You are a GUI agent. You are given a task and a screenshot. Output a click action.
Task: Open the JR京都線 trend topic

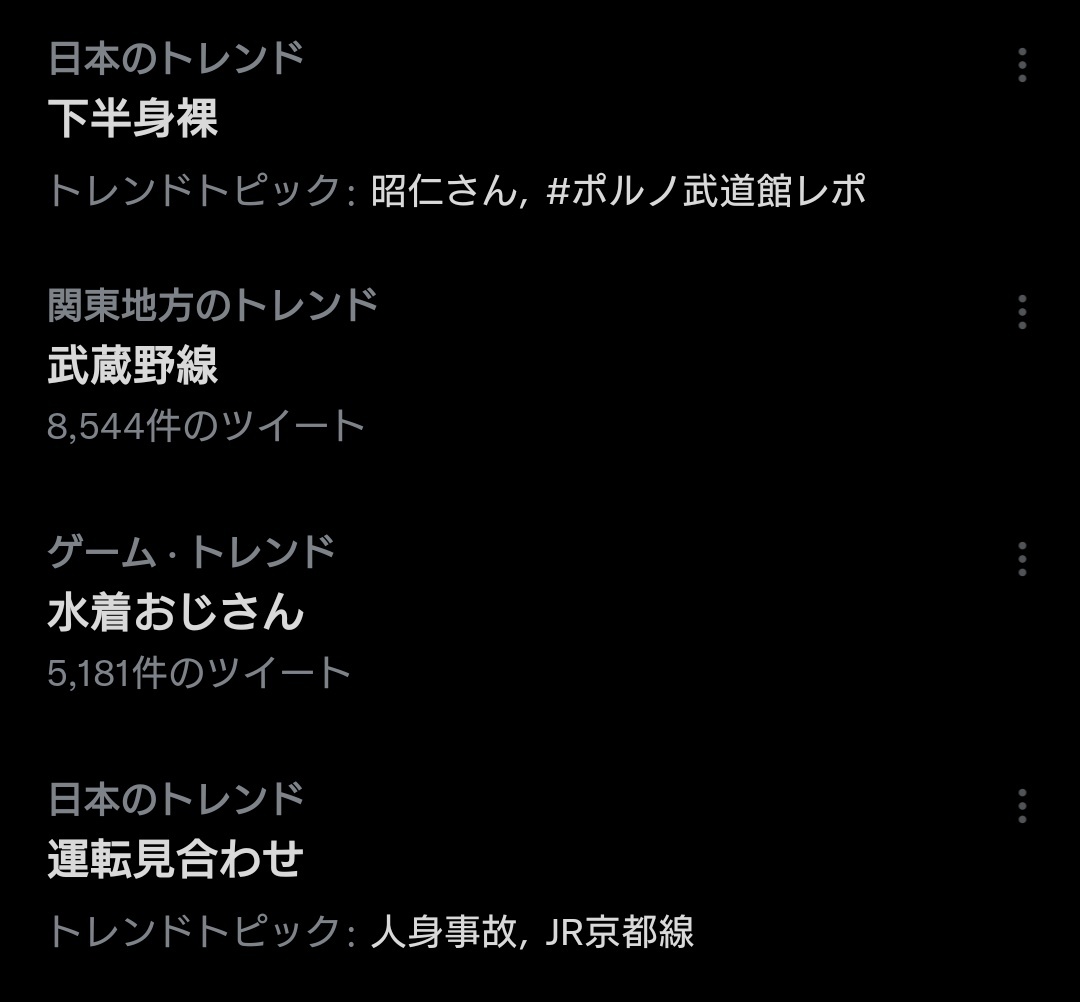(620, 932)
